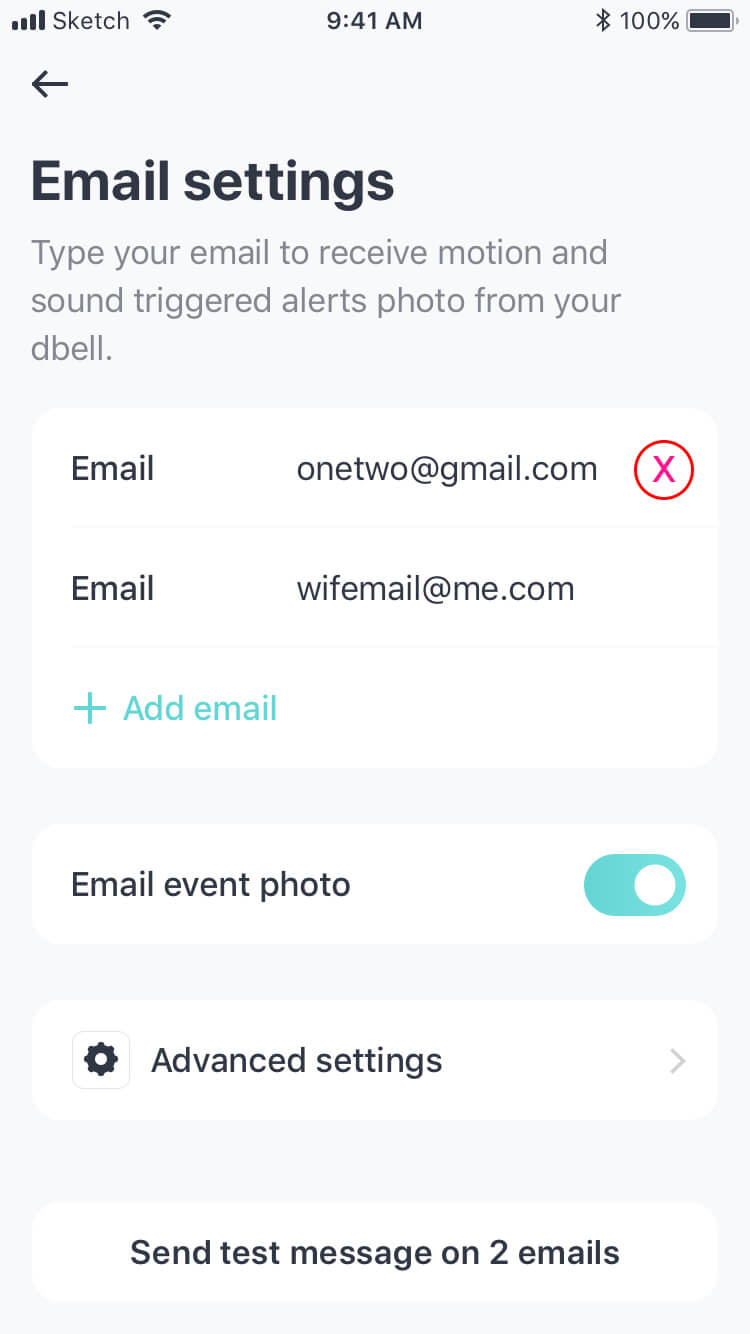Edit the wifemail@me.com email field
The width and height of the screenshot is (750, 1334).
(x=435, y=589)
